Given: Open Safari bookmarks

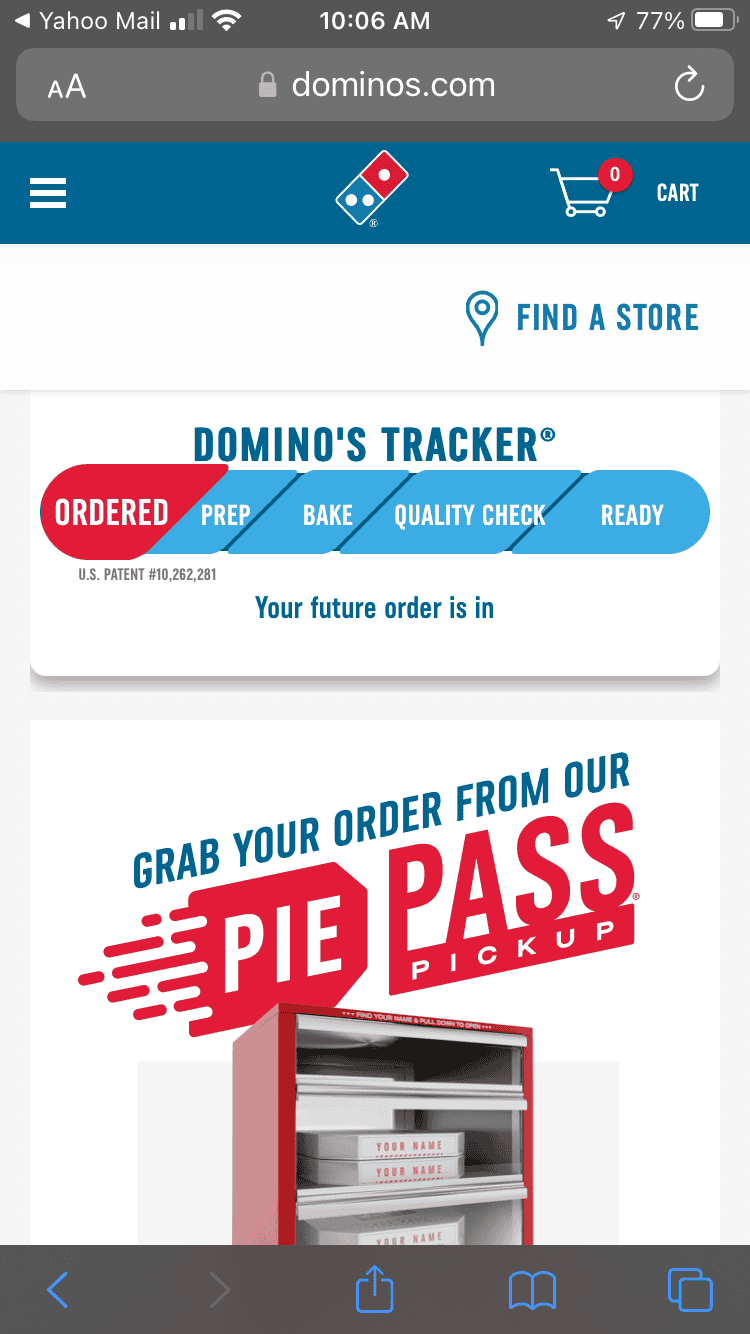Looking at the screenshot, I should pos(532,1290).
